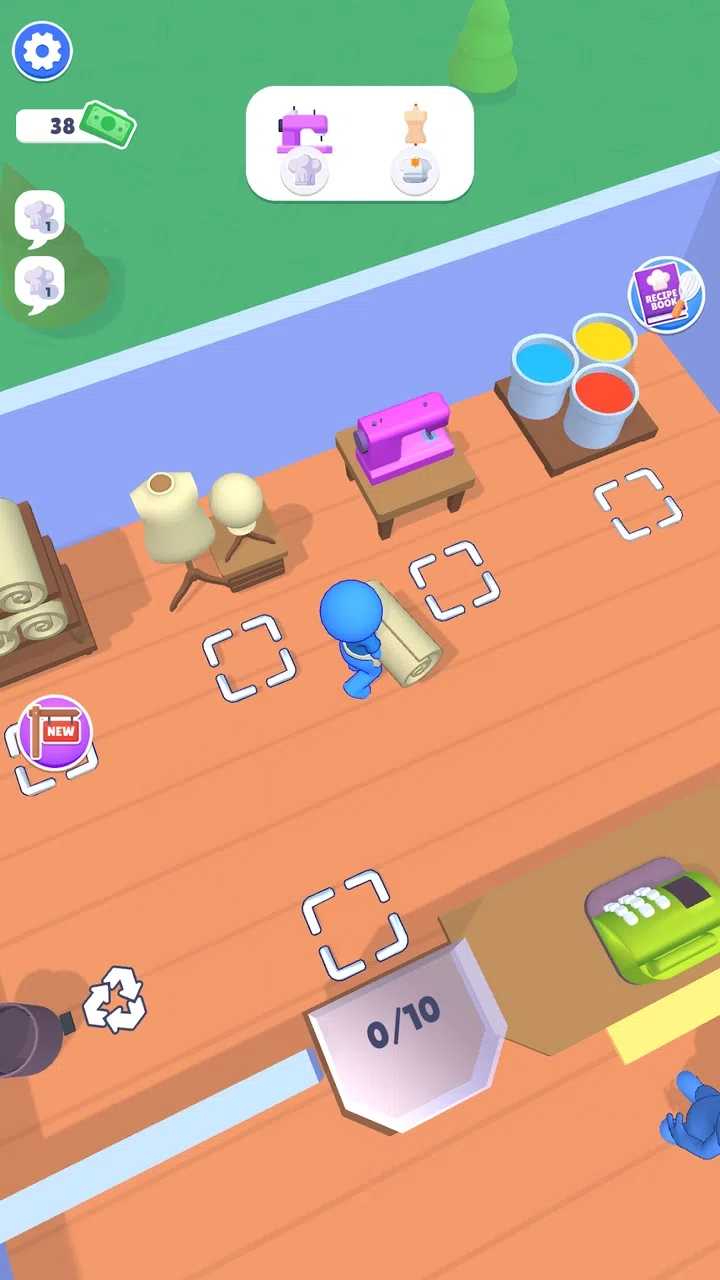
Task: Tap the NEW sign button
Action: pos(55,732)
